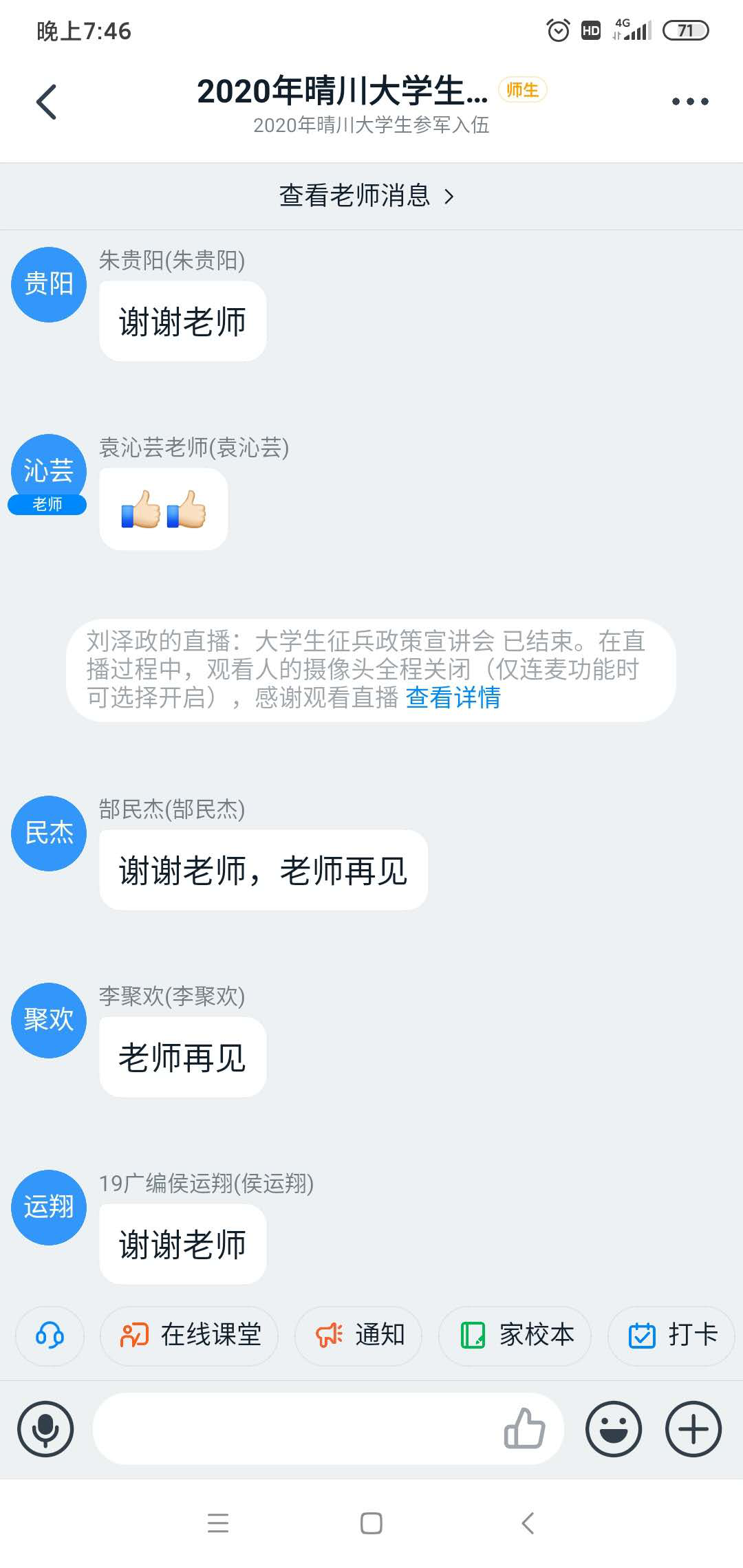
Task: Open 侯运翔's avatar profile
Action: [48, 1207]
